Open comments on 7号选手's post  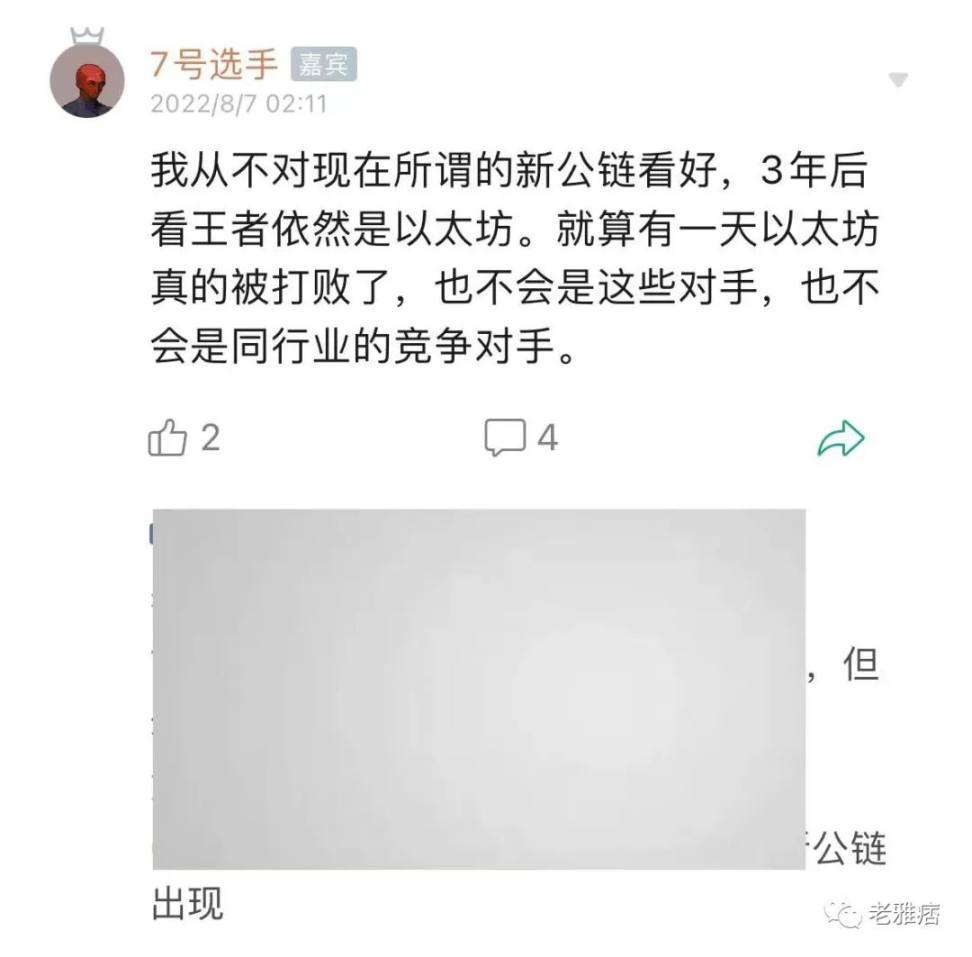click(505, 438)
